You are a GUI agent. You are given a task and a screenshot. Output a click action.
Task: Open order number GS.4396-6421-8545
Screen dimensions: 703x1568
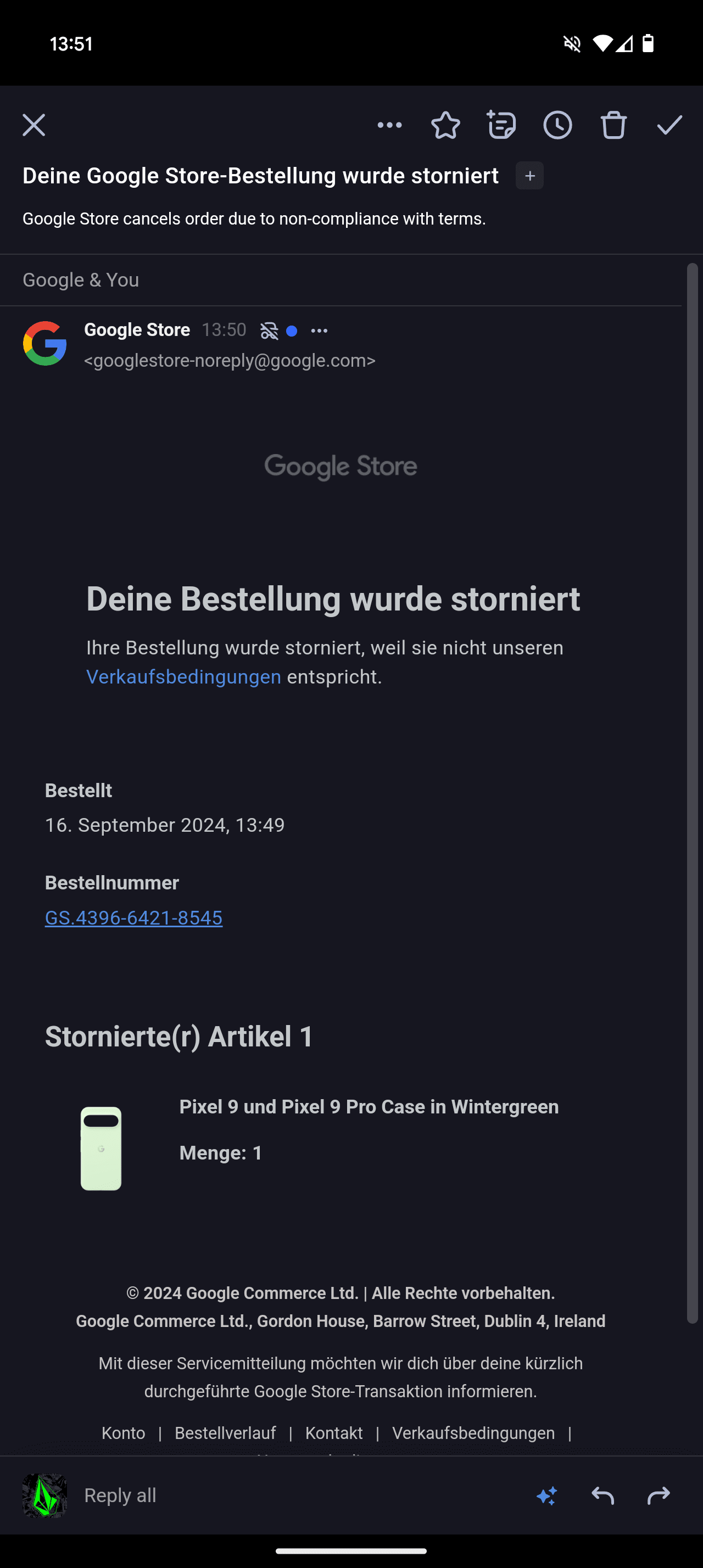(x=134, y=917)
